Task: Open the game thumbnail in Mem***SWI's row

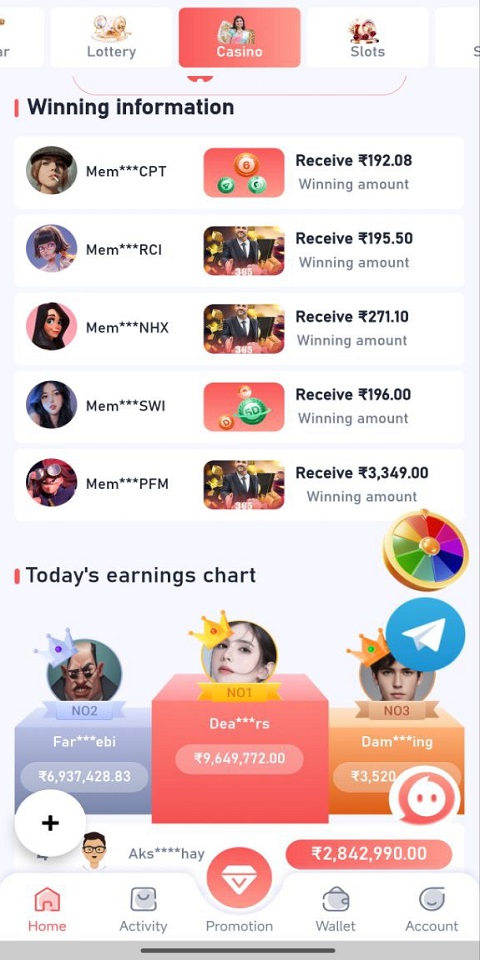Action: (x=244, y=407)
